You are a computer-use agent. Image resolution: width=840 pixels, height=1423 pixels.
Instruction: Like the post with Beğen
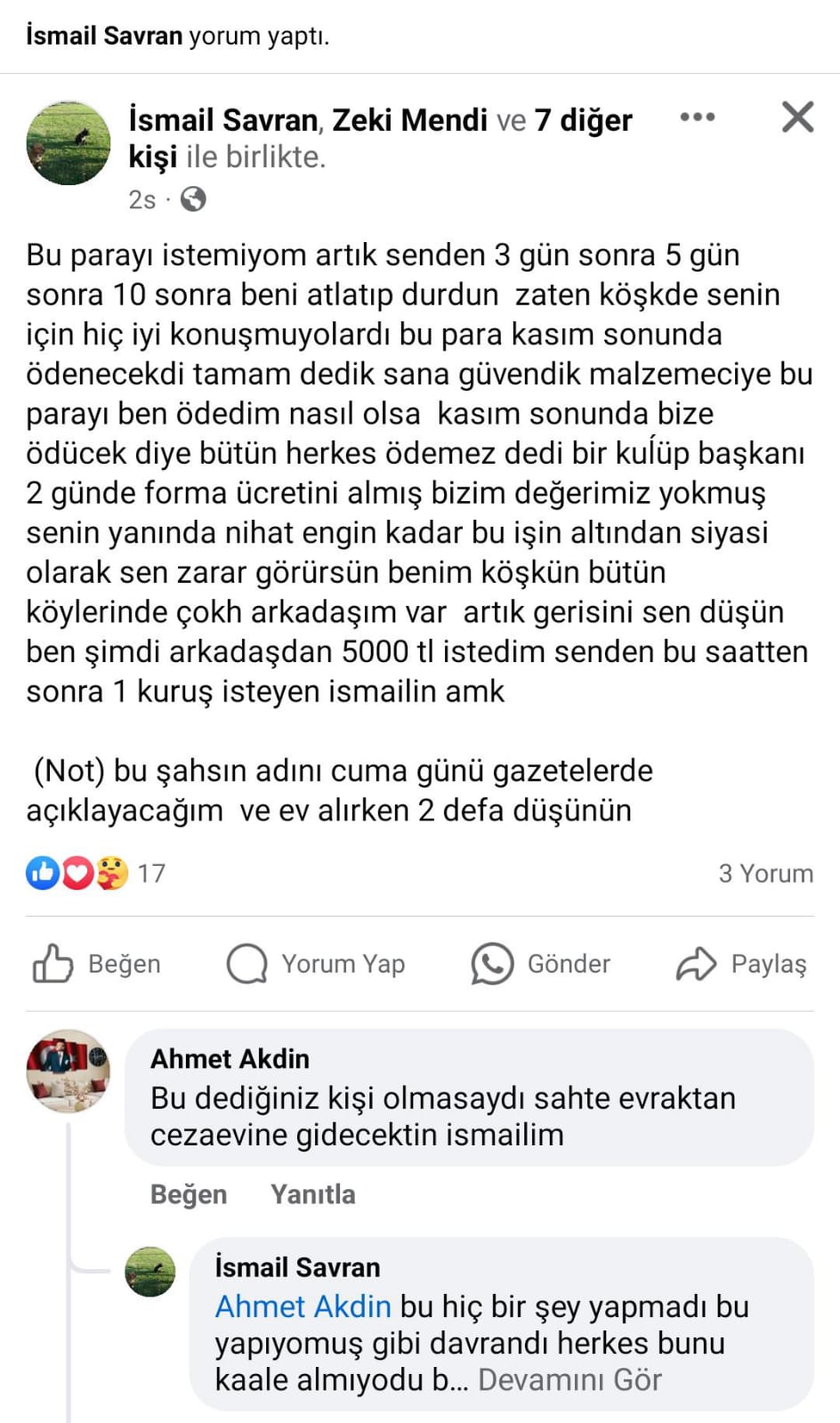click(x=97, y=964)
